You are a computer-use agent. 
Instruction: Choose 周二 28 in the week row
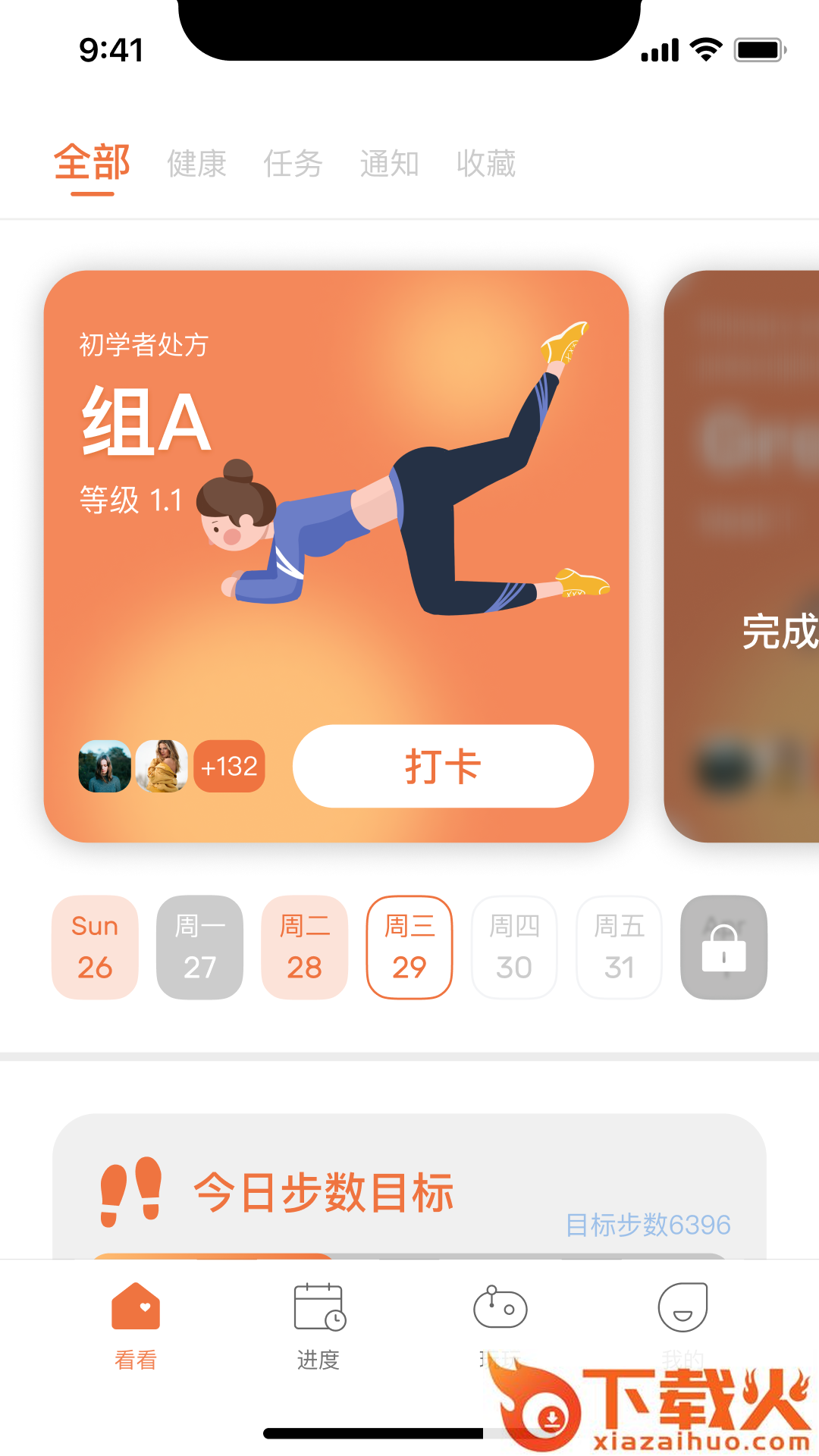point(304,947)
